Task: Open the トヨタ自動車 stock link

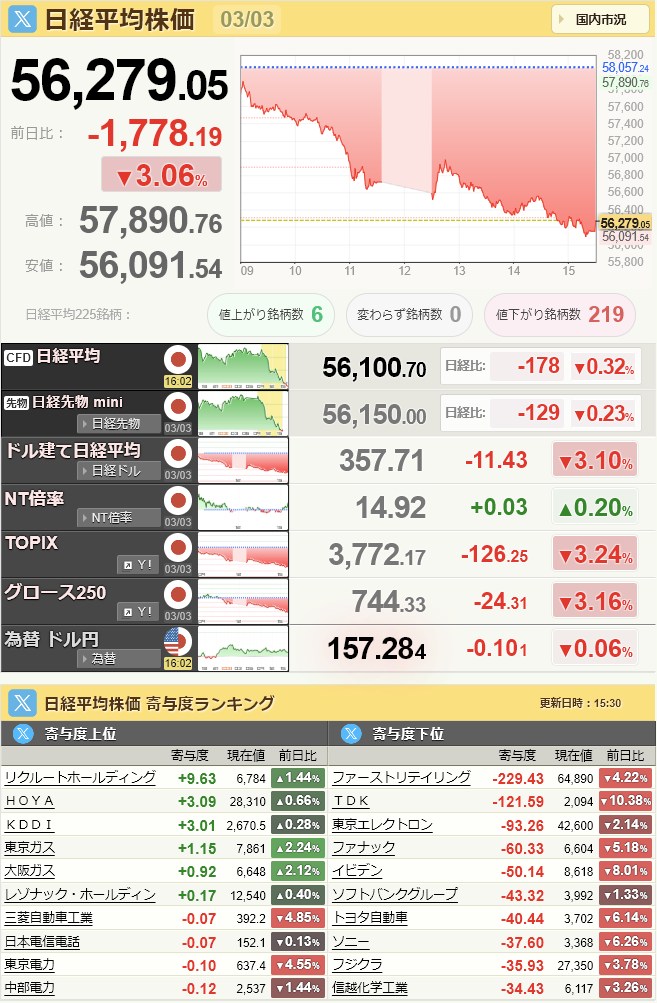Action: [369, 917]
